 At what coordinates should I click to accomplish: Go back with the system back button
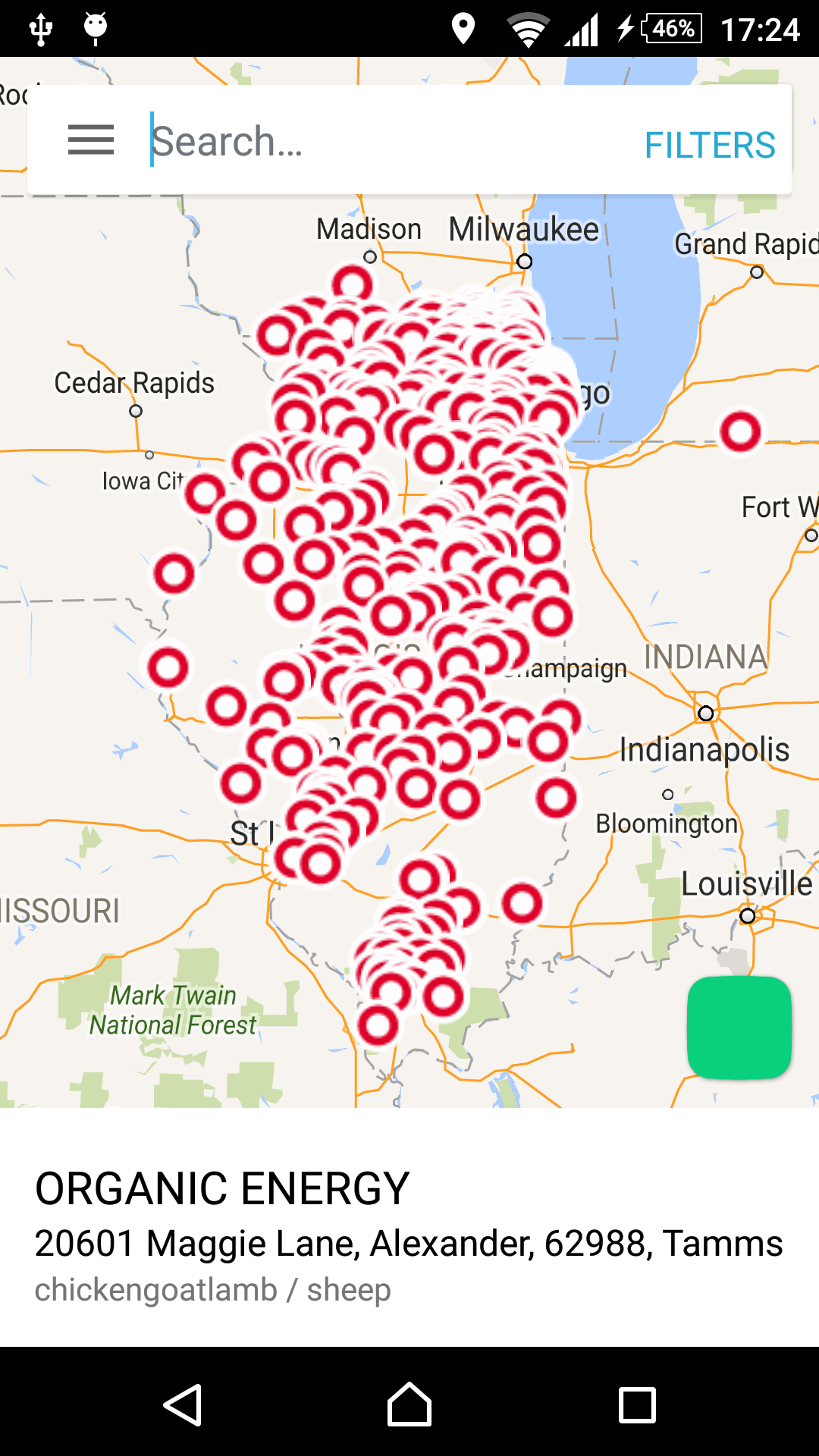[183, 1404]
